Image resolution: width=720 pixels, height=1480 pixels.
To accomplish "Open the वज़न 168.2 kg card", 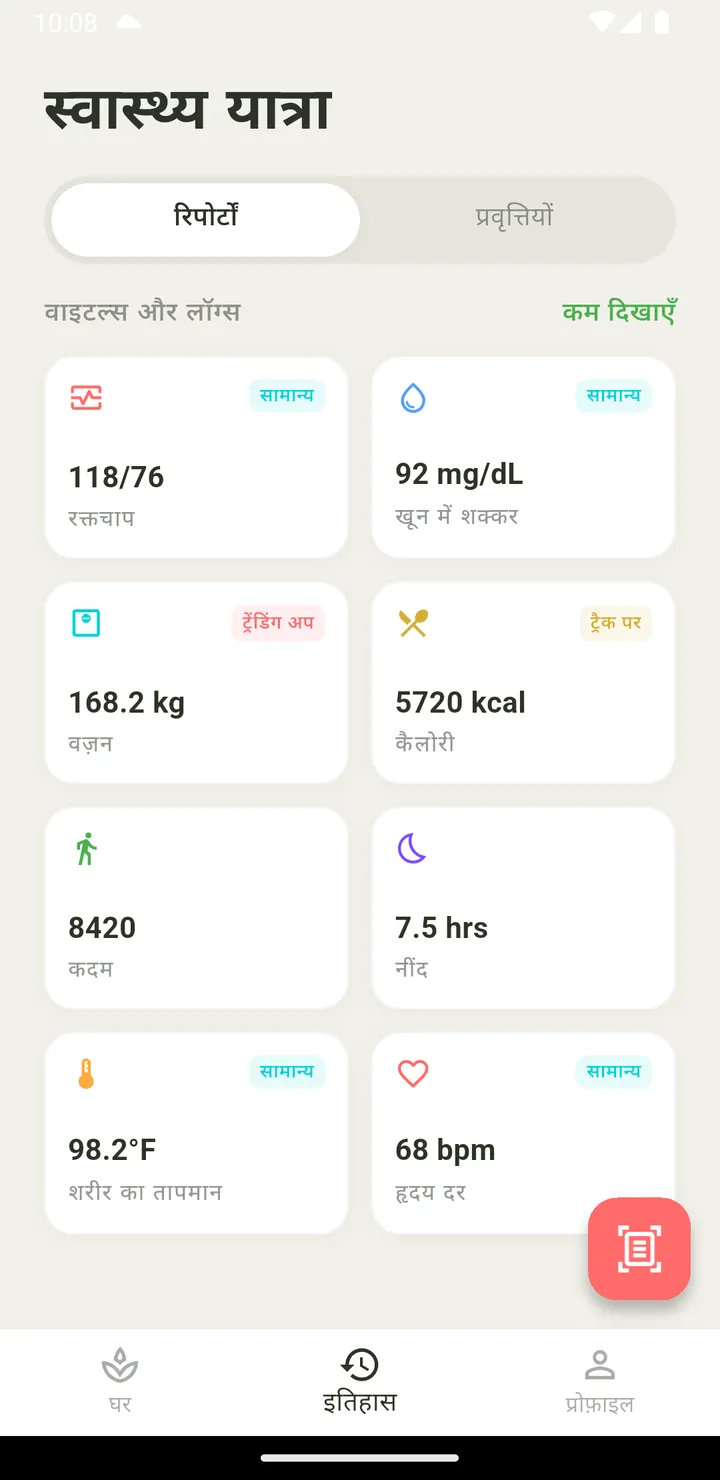I will click(196, 683).
